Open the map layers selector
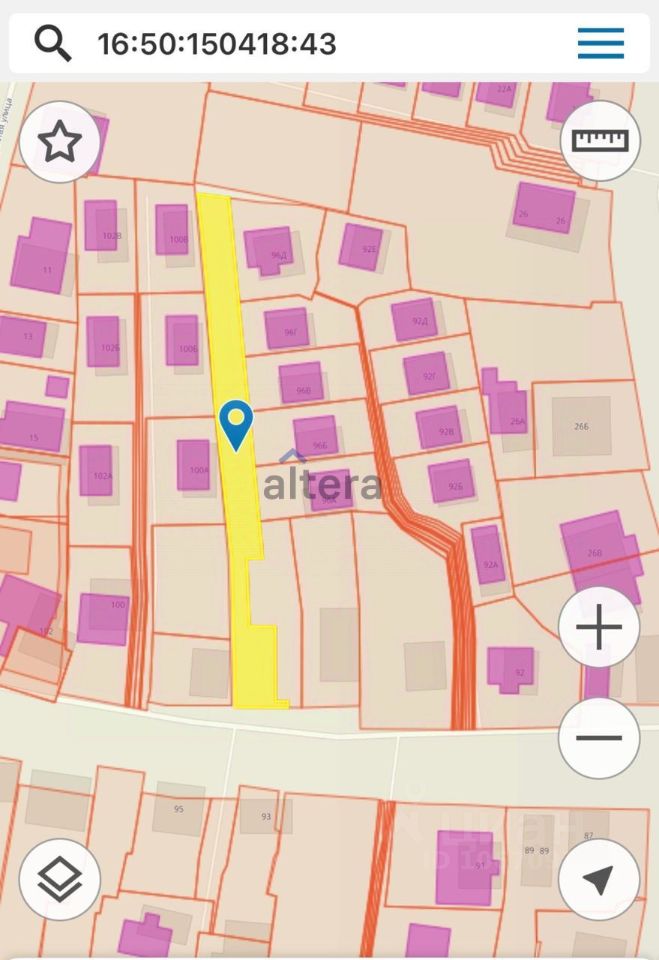This screenshot has width=659, height=960. tap(60, 878)
